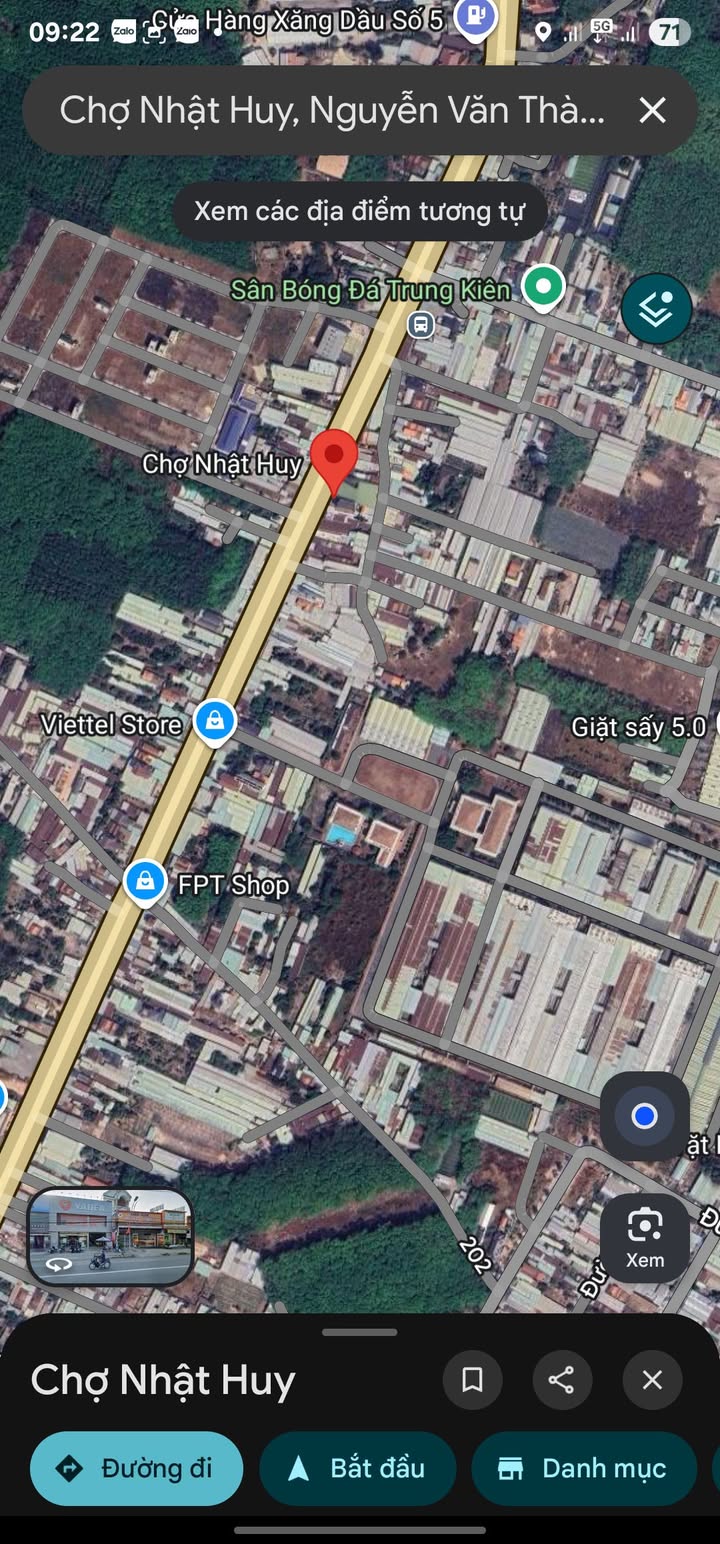
Task: Open the Street View preview thumbnail
Action: pyautogui.click(x=110, y=1235)
